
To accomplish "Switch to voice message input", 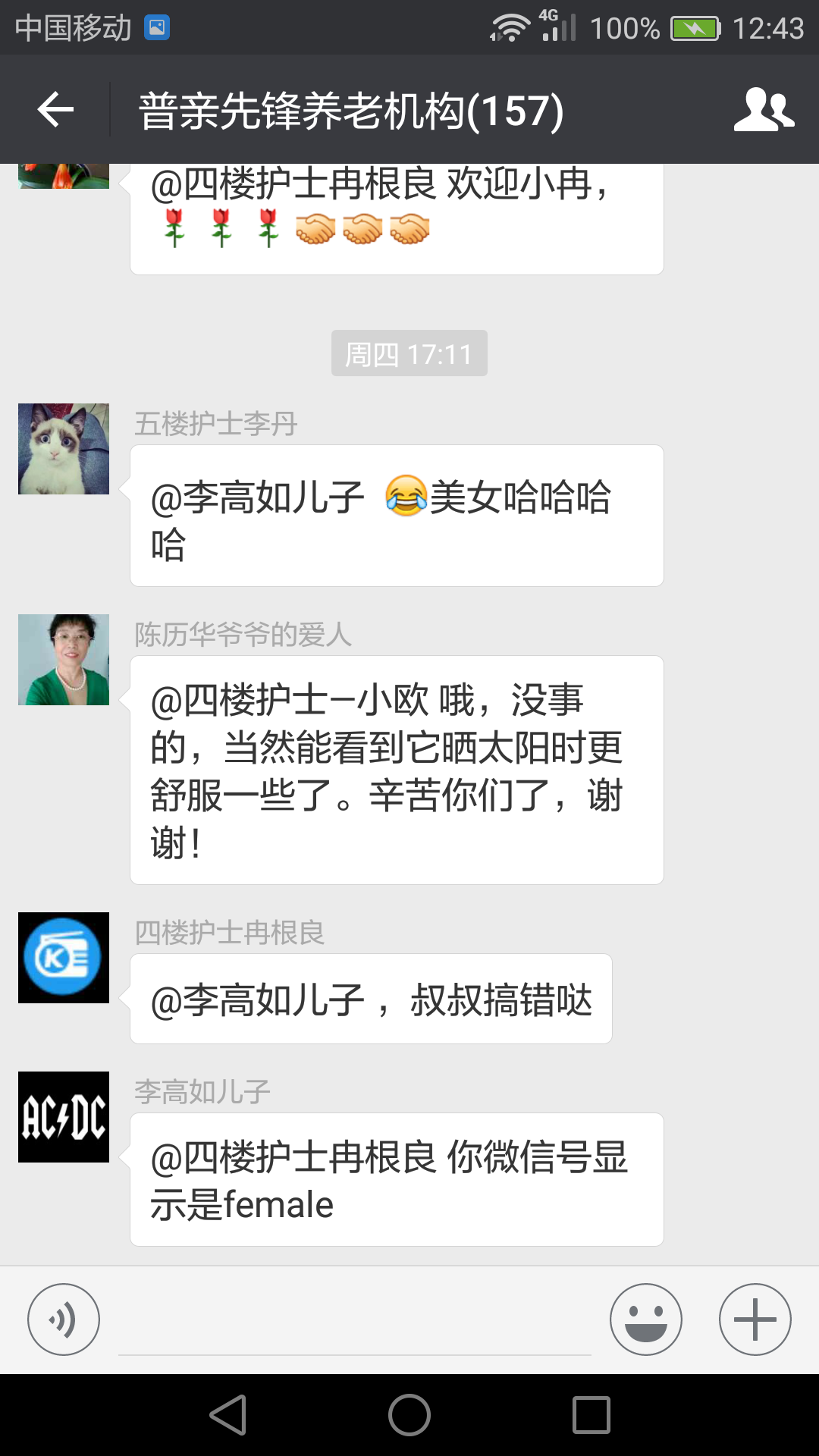I will [x=64, y=1319].
